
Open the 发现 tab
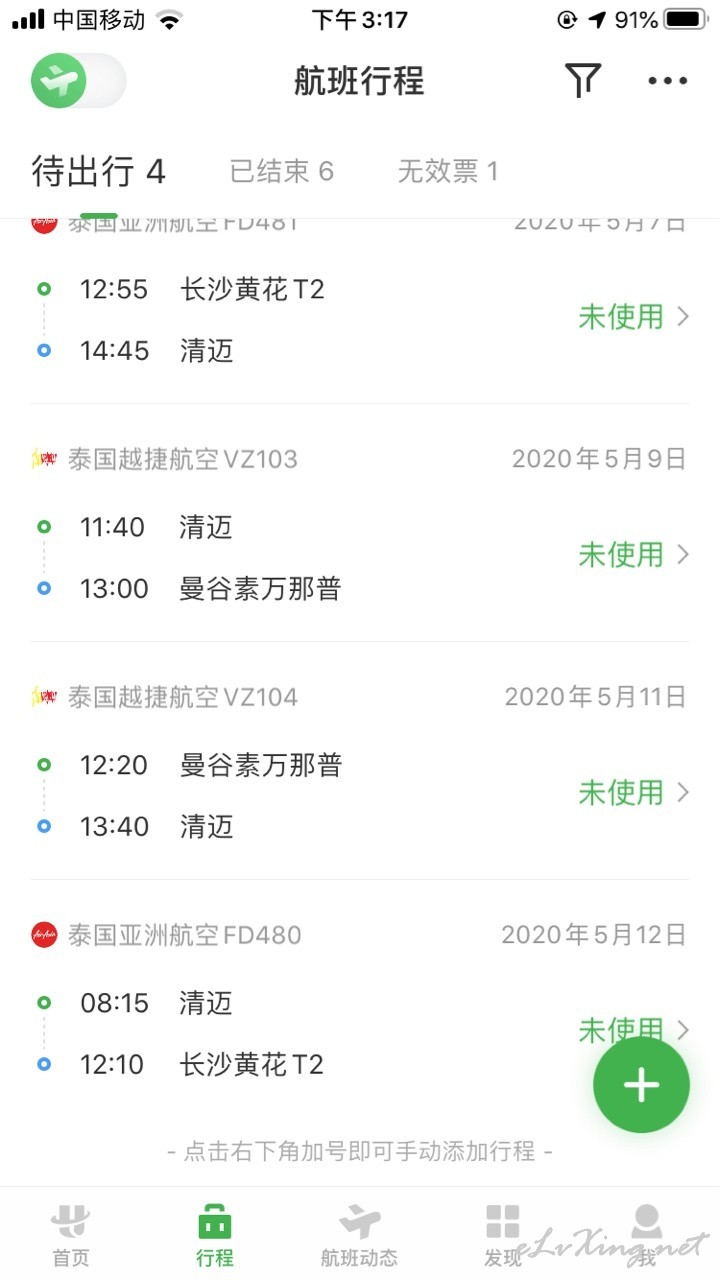point(503,1235)
